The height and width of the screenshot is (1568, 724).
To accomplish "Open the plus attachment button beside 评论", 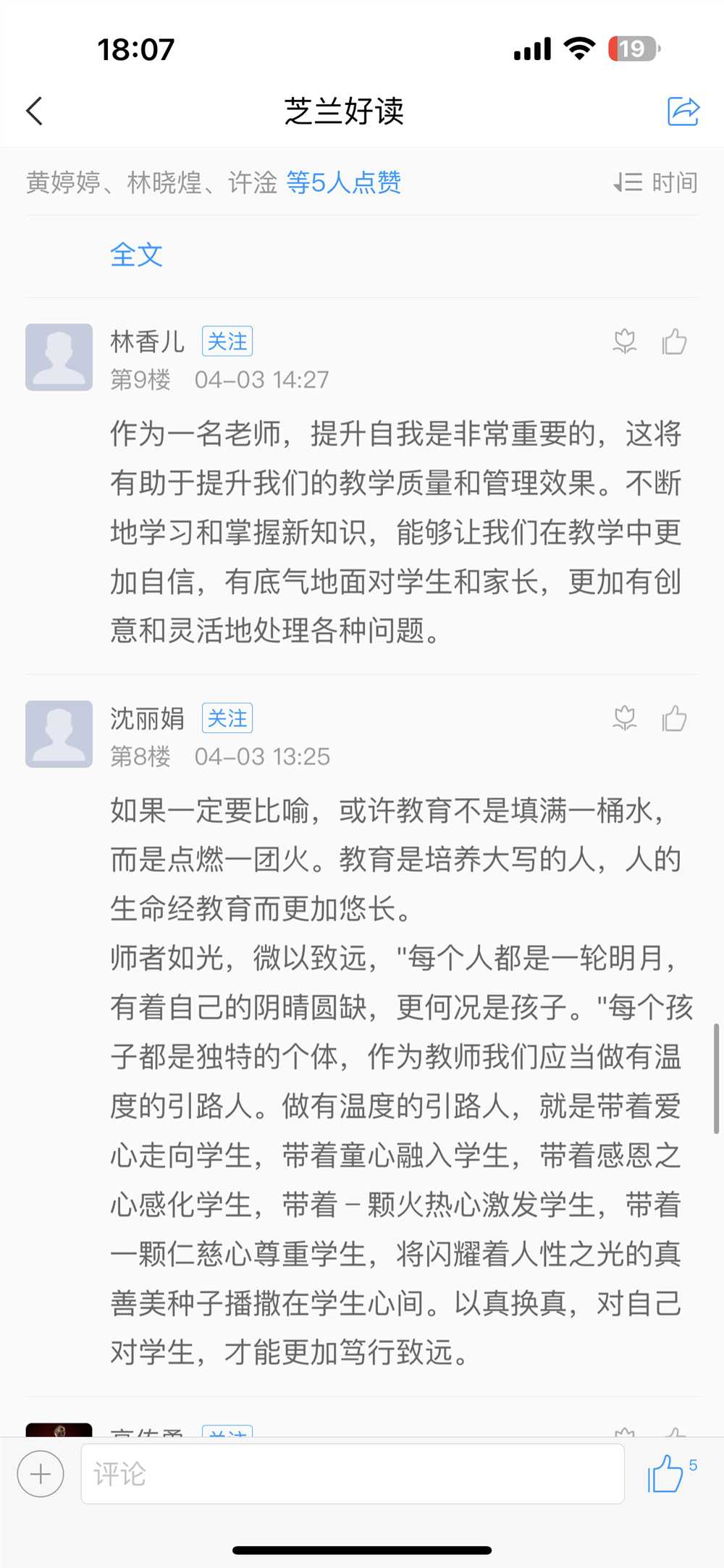I will [x=41, y=1474].
